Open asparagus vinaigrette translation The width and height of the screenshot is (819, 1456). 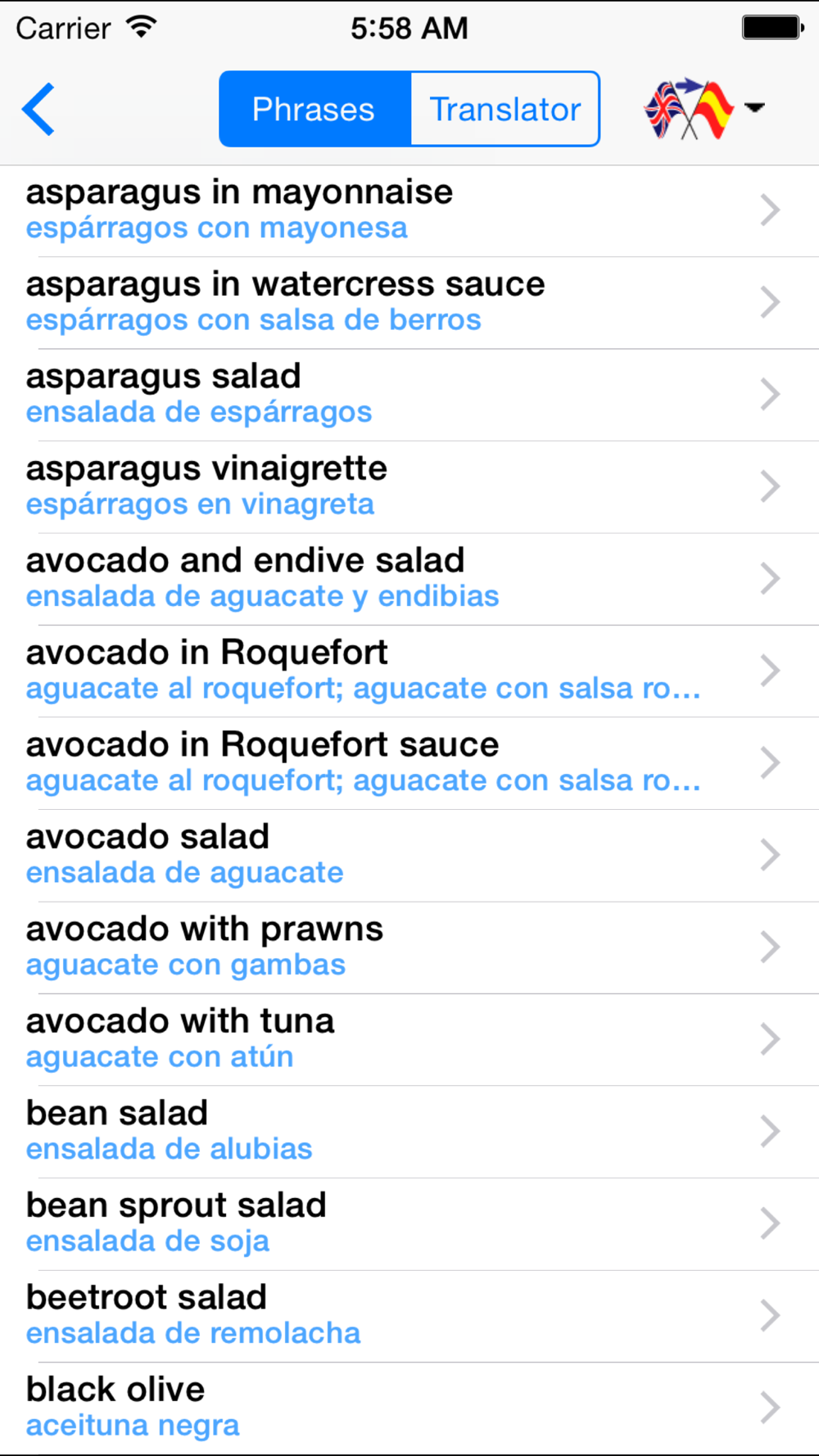[409, 487]
